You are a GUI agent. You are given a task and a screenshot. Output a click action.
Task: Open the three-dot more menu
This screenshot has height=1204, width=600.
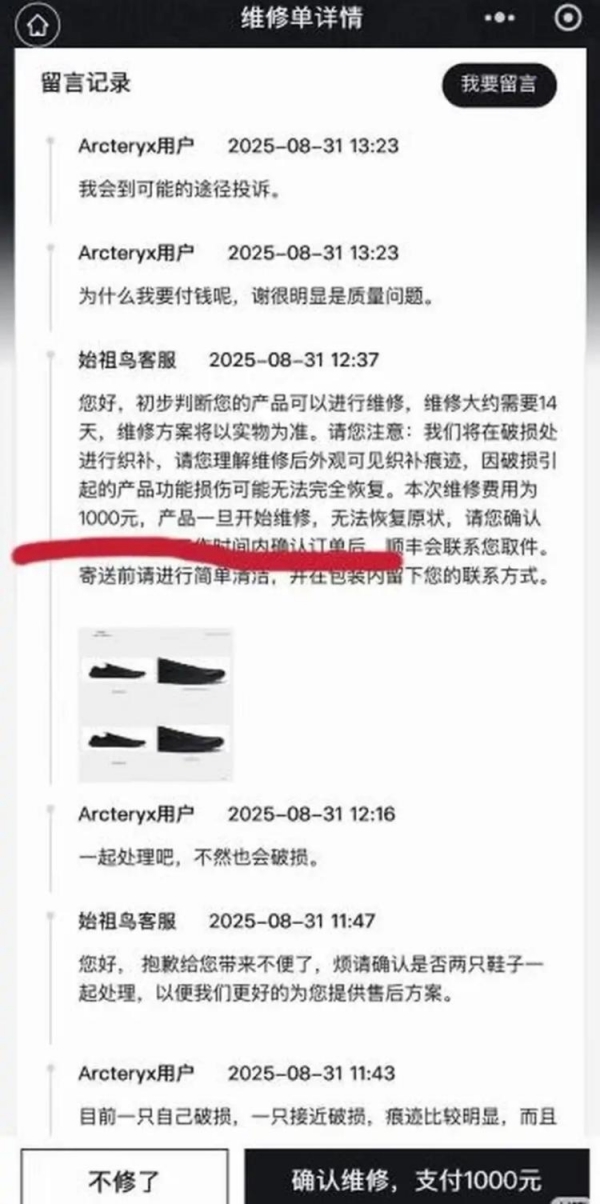click(x=498, y=20)
